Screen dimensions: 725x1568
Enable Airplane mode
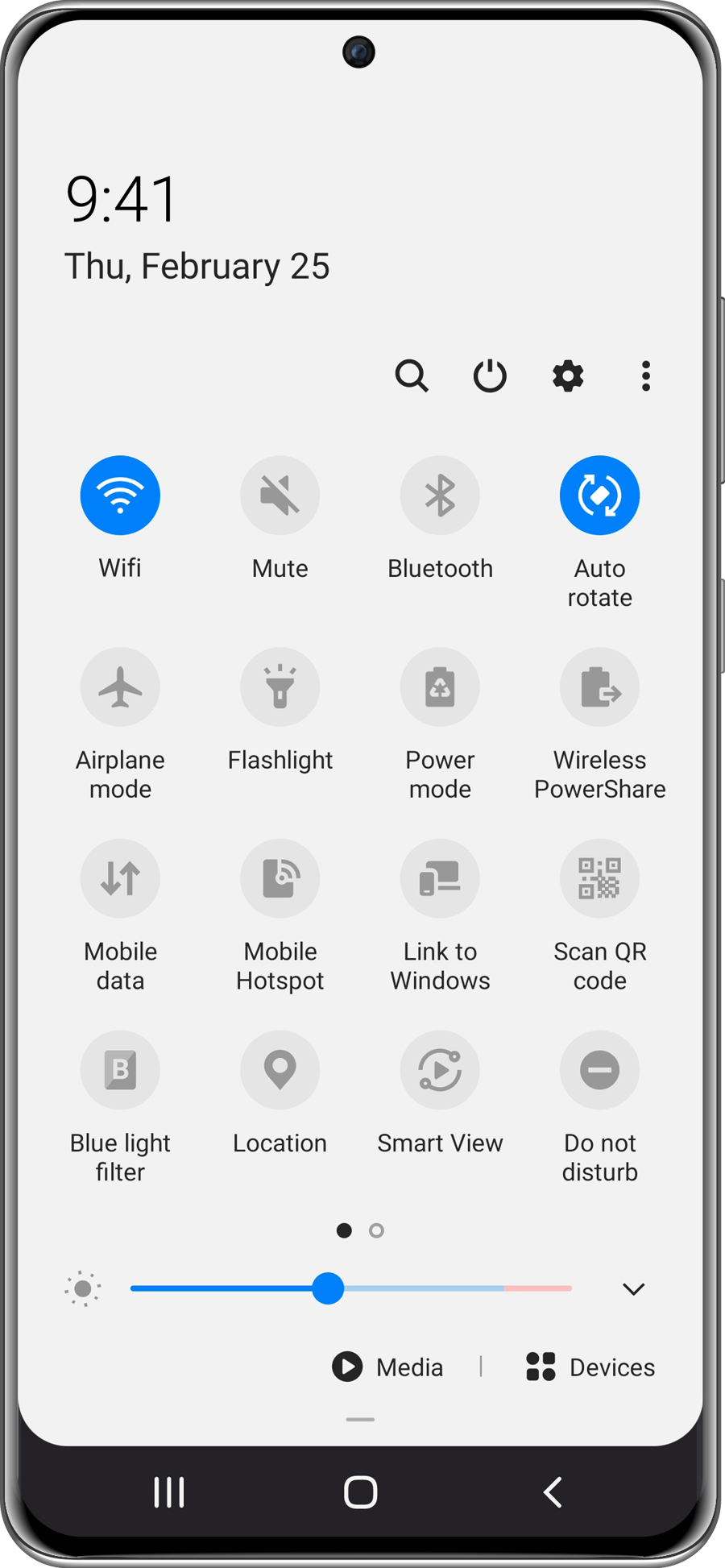point(120,687)
